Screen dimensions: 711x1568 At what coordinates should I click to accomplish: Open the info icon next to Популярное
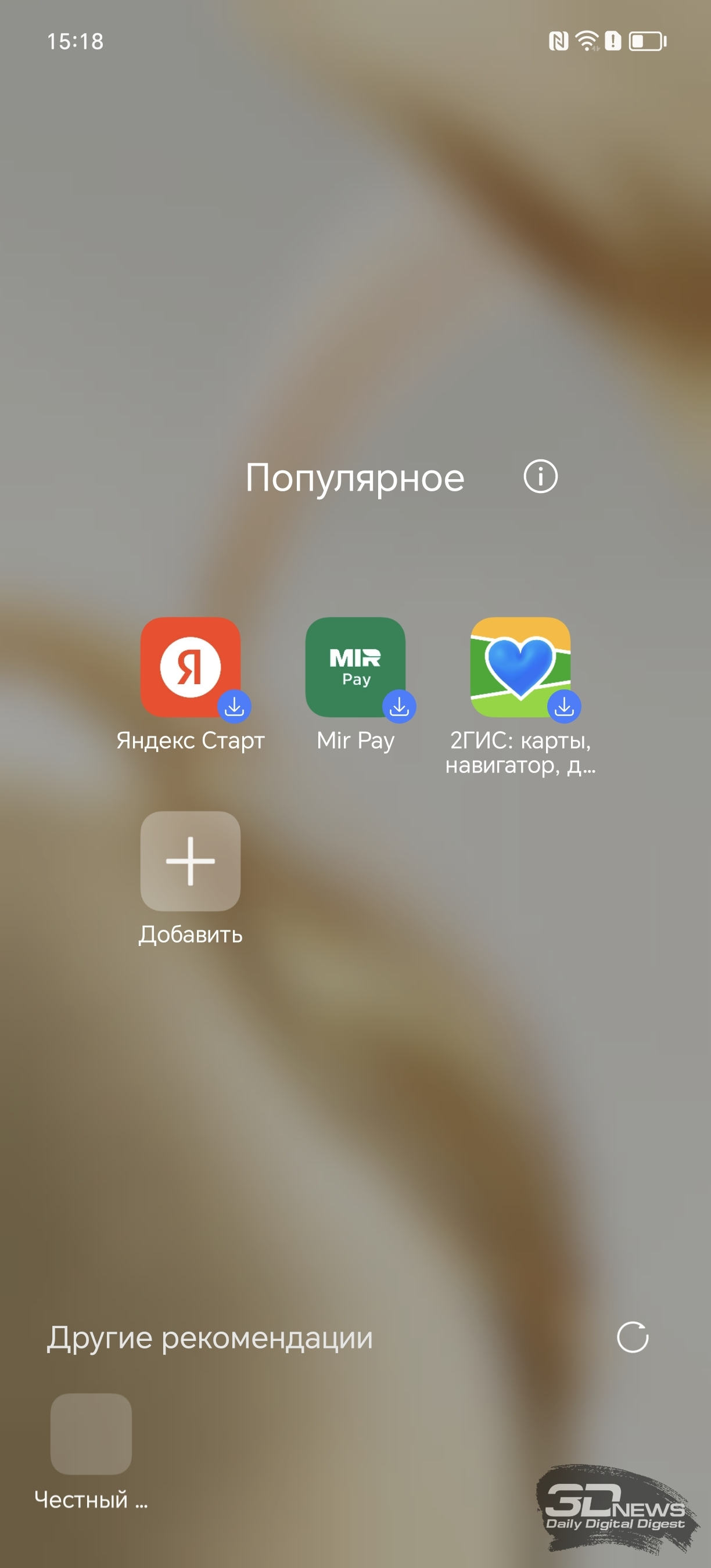[541, 476]
